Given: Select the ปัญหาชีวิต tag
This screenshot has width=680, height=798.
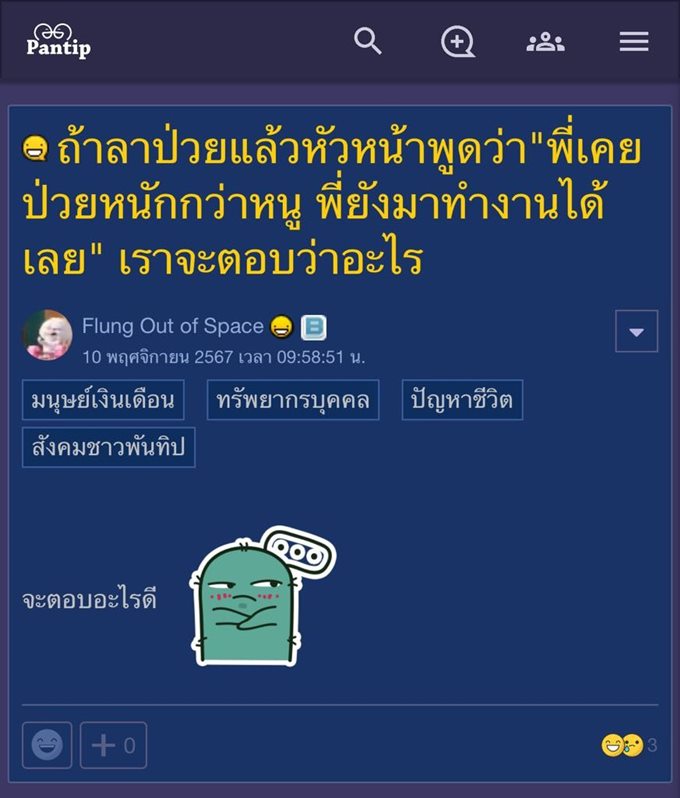Looking at the screenshot, I should point(462,401).
